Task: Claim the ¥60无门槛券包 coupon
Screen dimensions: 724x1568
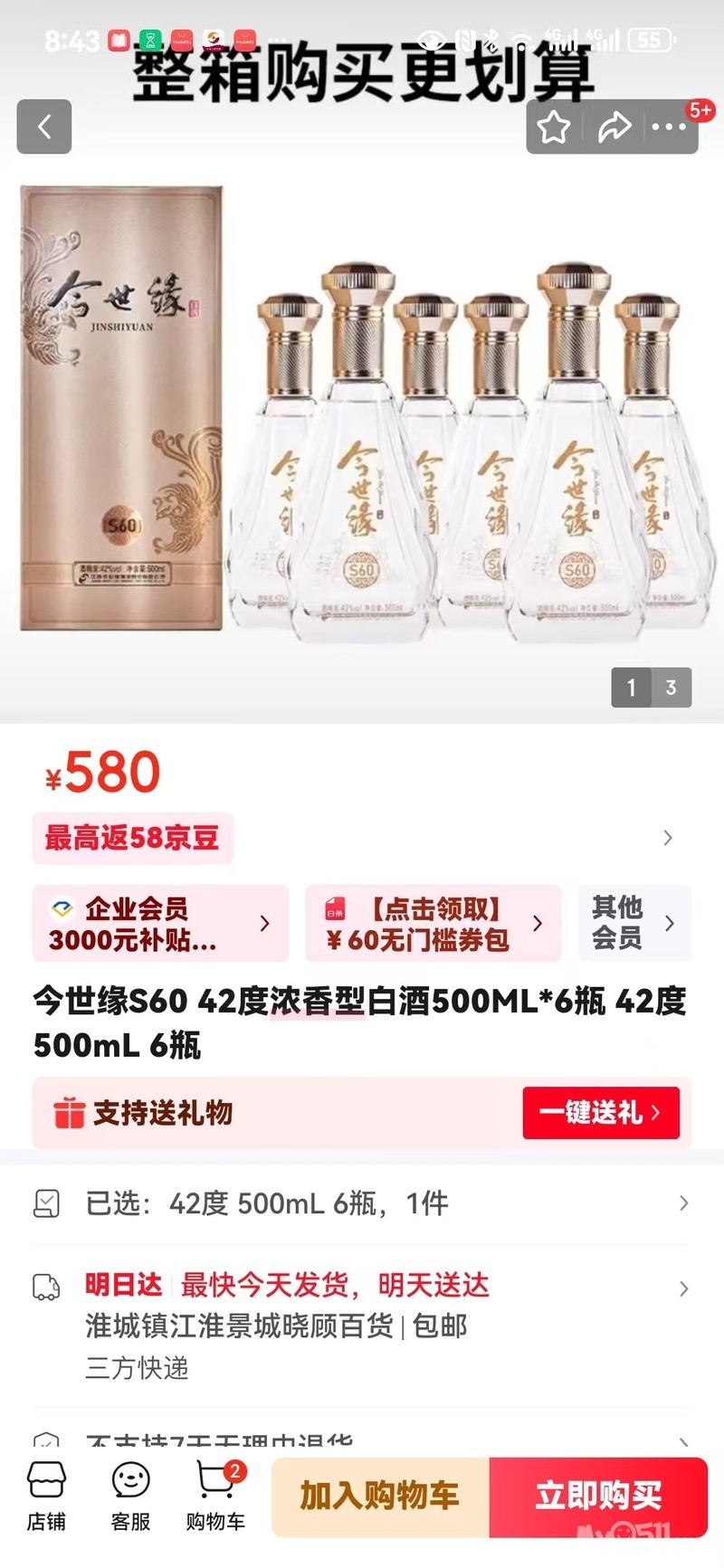Action: click(x=433, y=923)
